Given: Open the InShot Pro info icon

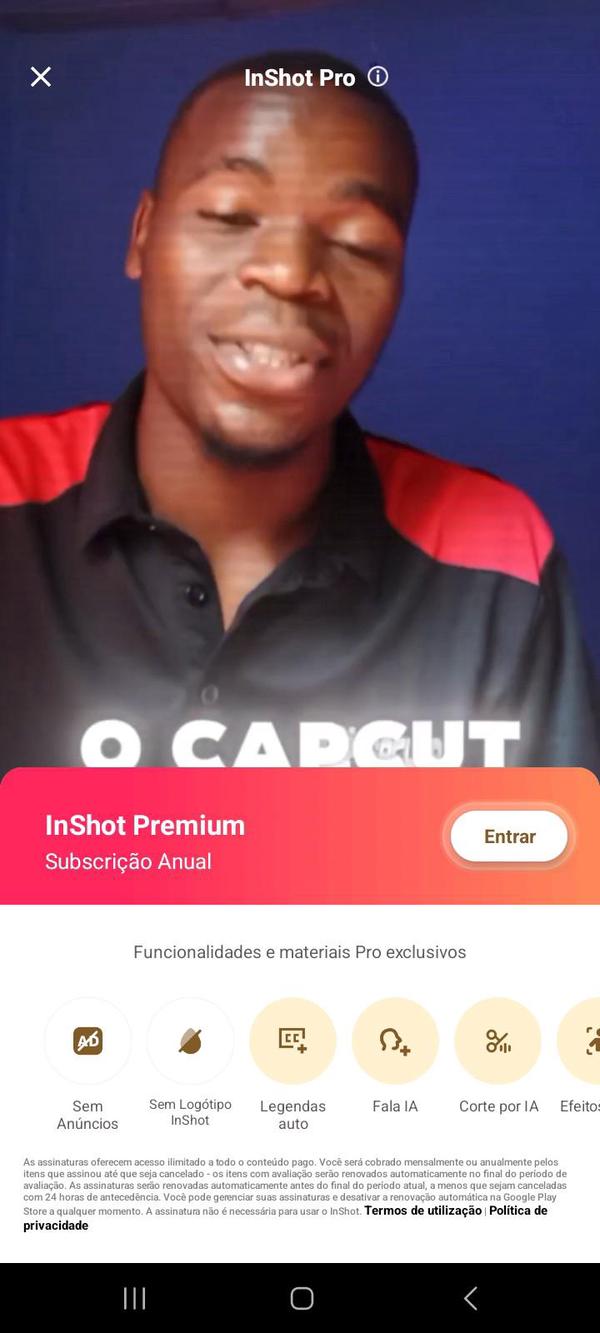Looking at the screenshot, I should pos(378,77).
